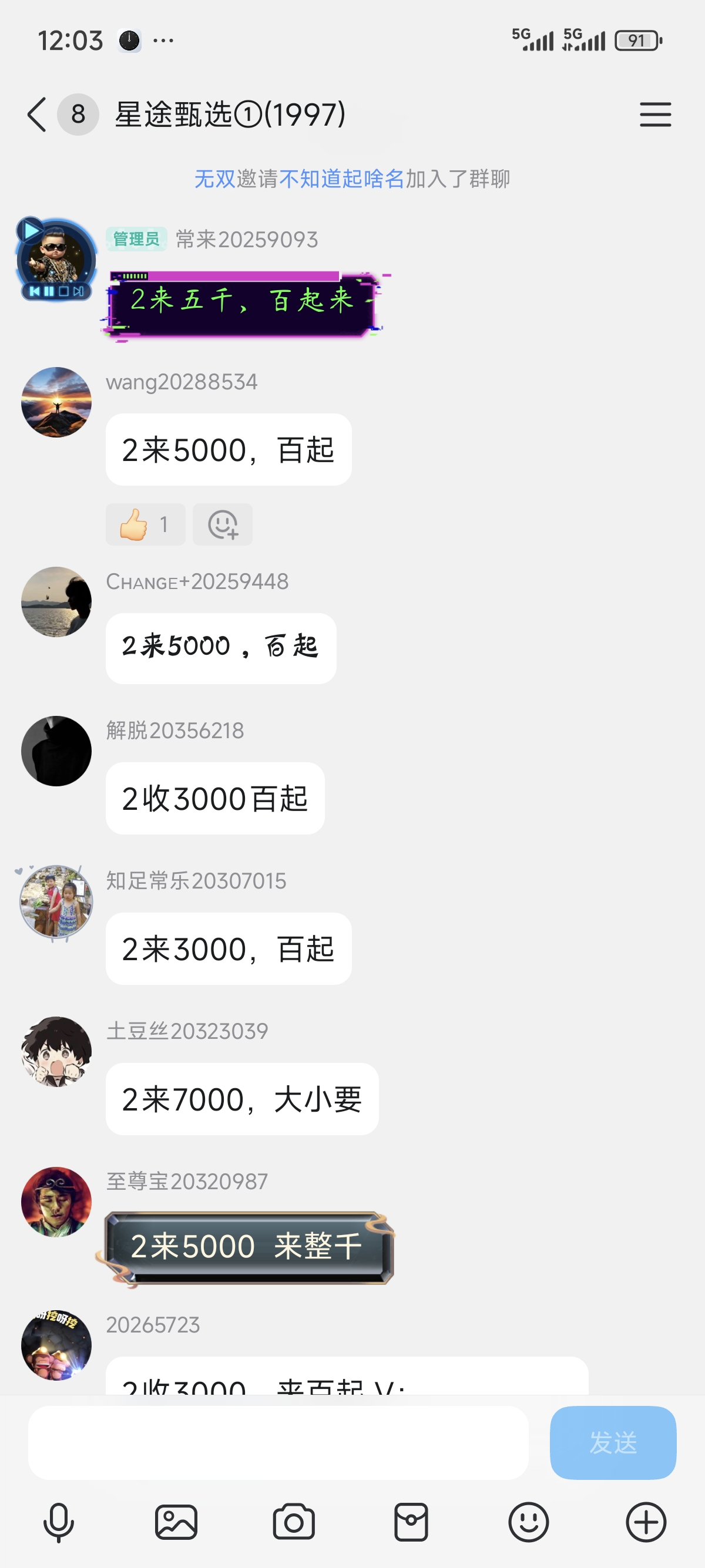Focus the message input field
705x1568 pixels.
click(x=278, y=1442)
